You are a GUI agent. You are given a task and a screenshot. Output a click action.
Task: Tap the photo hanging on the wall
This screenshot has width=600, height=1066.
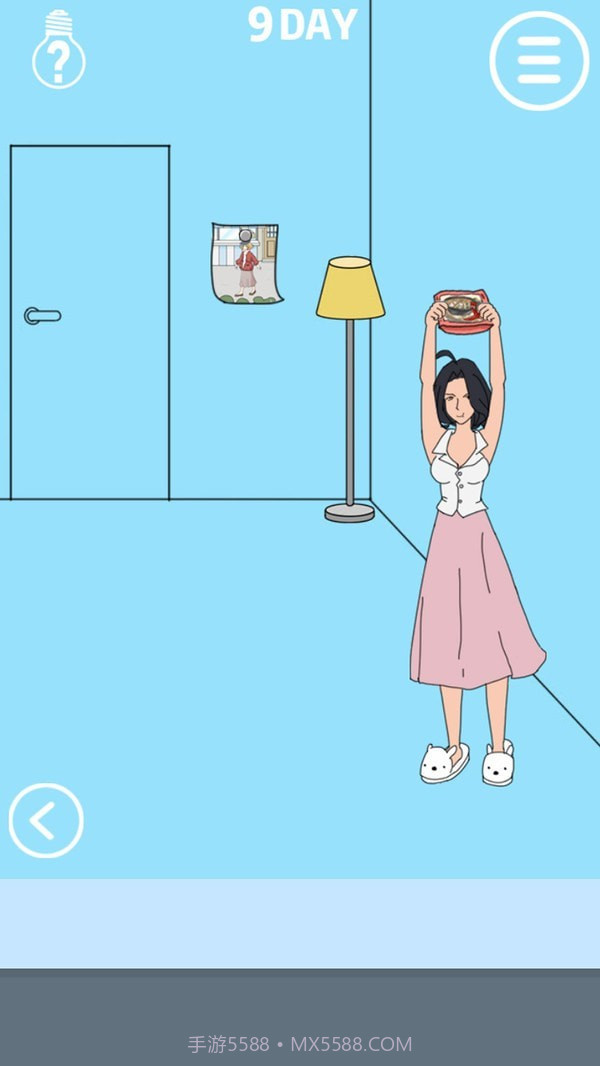246,262
